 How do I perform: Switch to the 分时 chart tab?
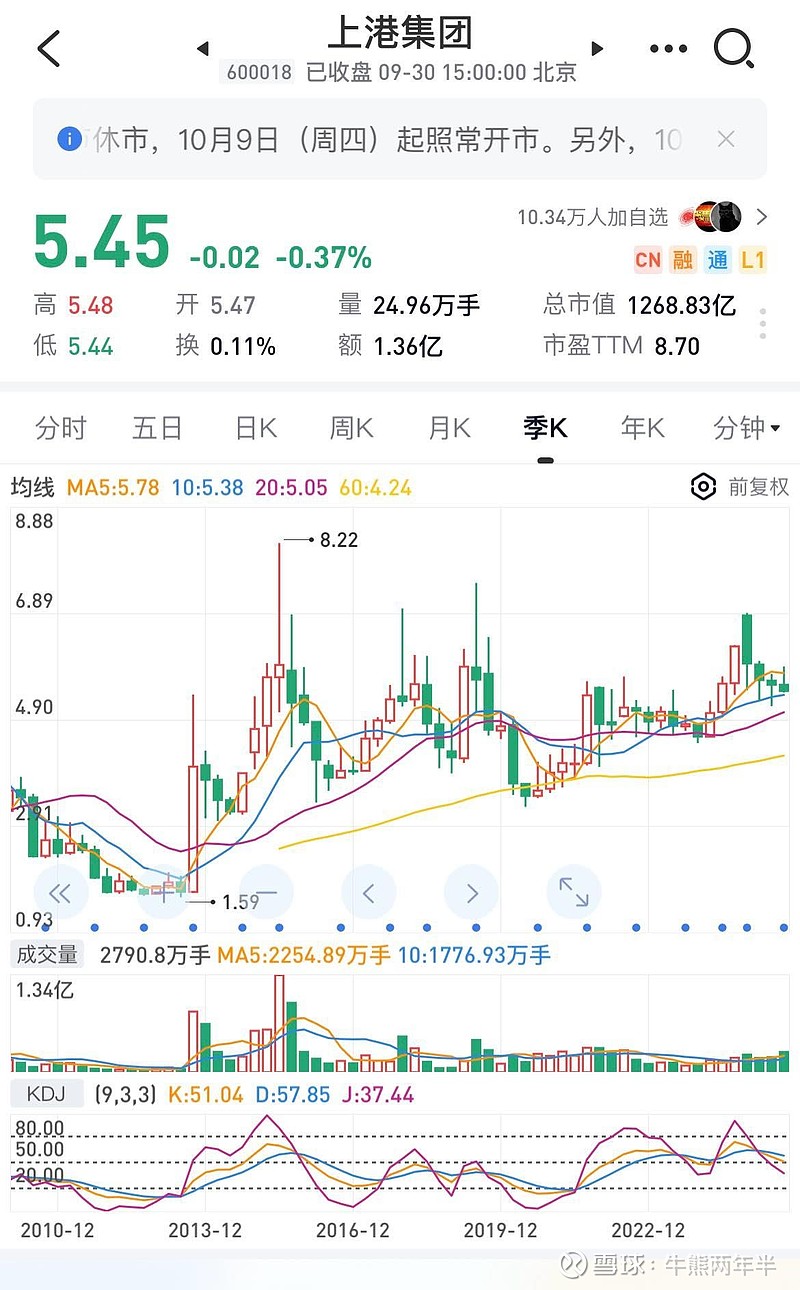click(60, 429)
